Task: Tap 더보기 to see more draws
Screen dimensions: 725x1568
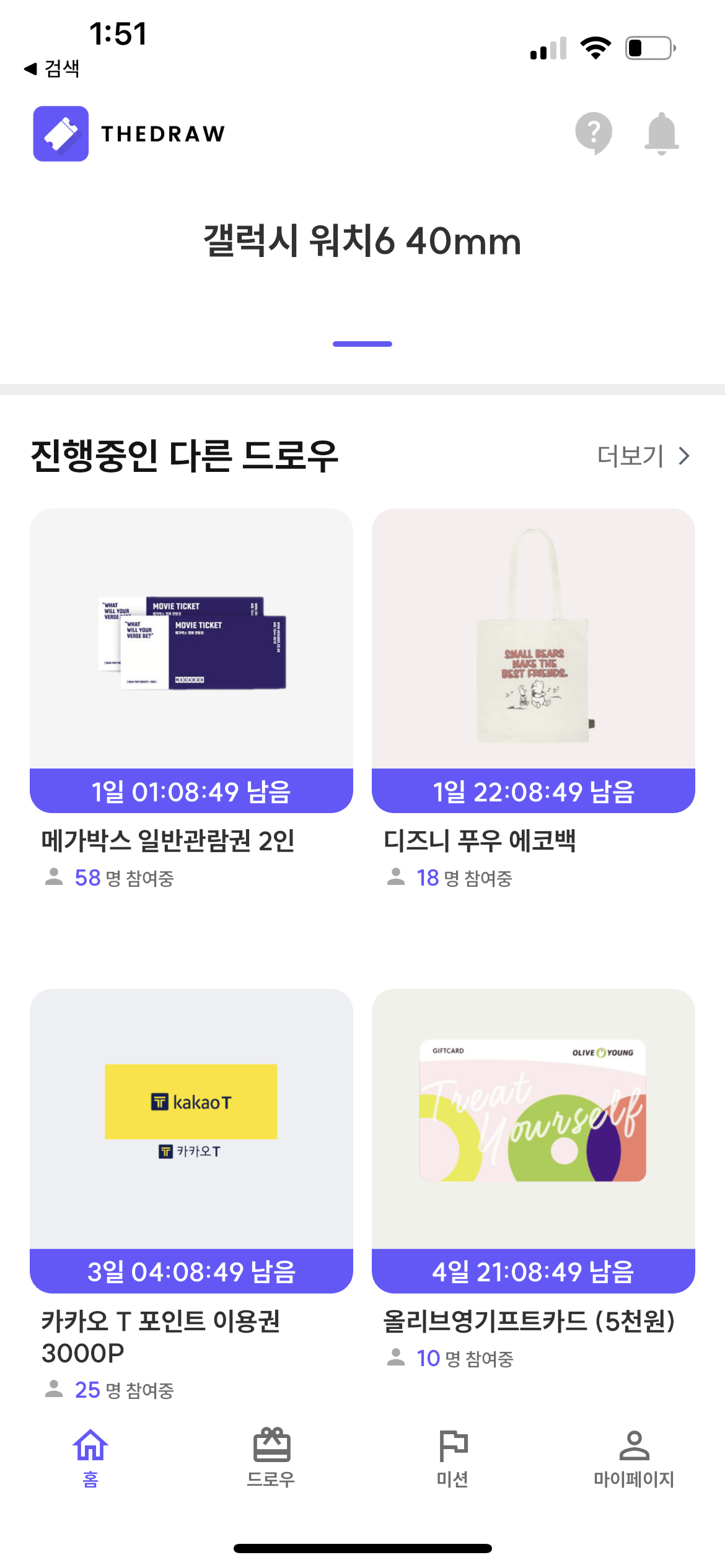Action: 643,456
